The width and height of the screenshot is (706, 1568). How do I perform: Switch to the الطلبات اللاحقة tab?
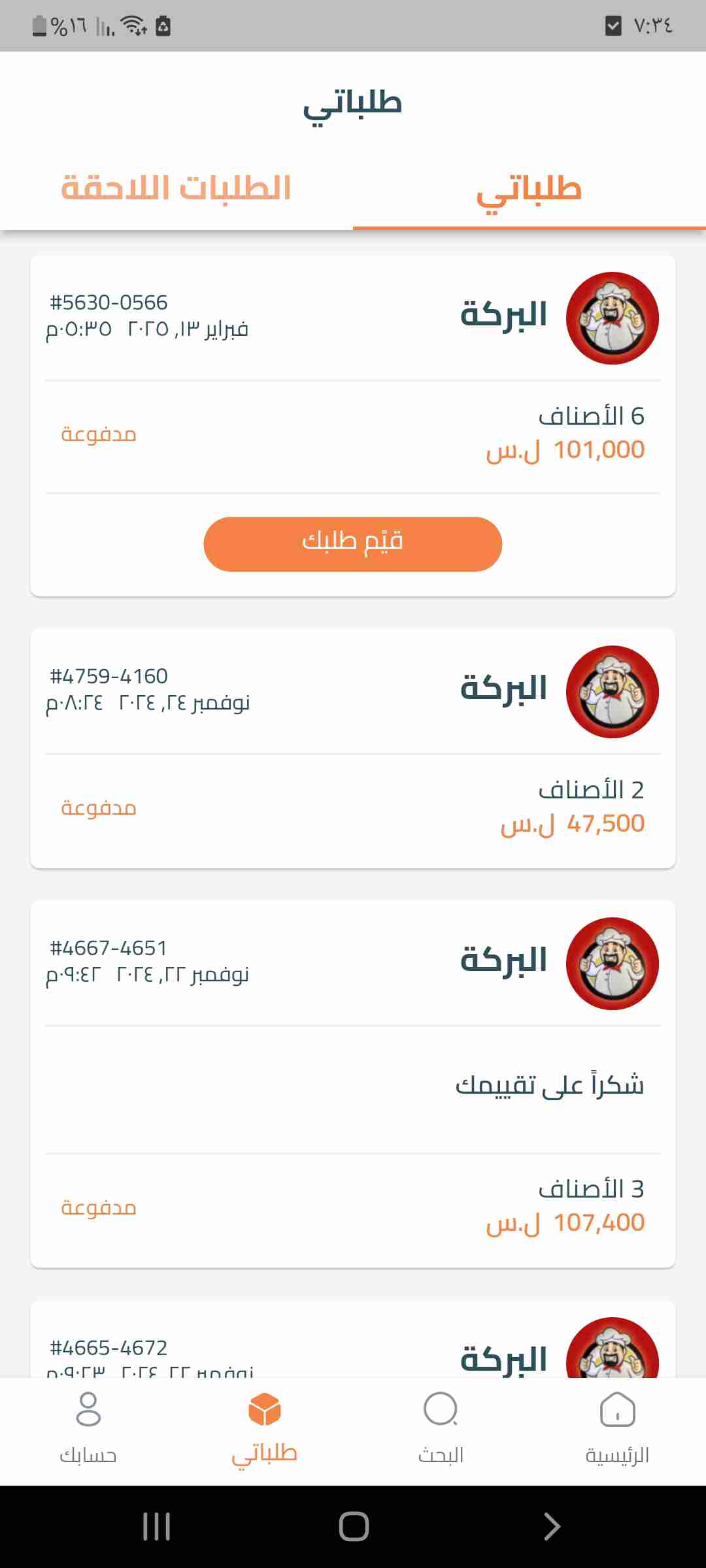(176, 189)
